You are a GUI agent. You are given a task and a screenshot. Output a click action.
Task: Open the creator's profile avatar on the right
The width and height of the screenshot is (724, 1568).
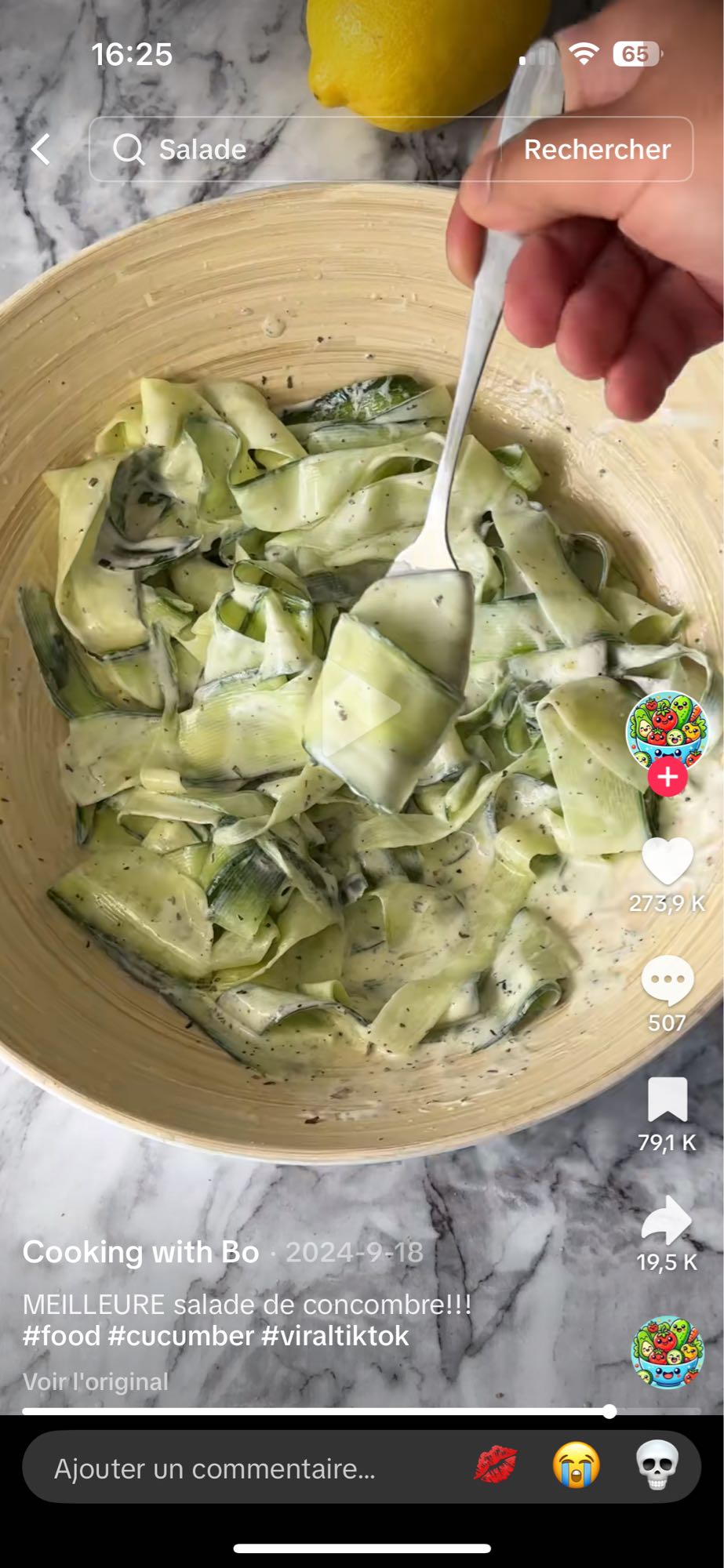pyautogui.click(x=668, y=728)
